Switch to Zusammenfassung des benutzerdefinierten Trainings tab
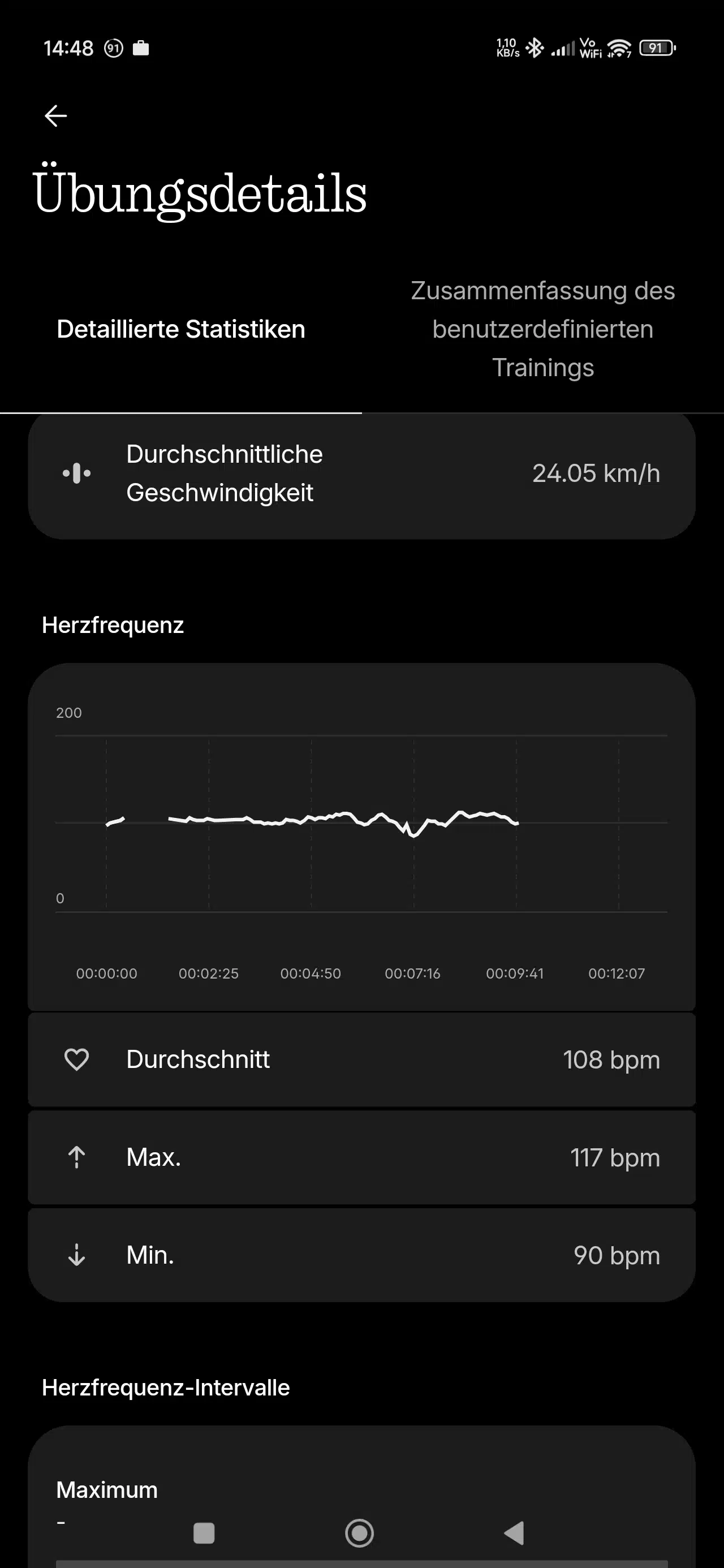The height and width of the screenshot is (1568, 724). click(542, 329)
